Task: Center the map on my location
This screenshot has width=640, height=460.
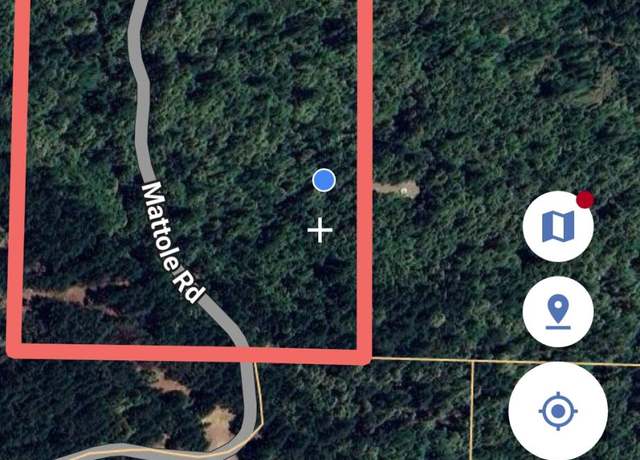Action: 558,411
